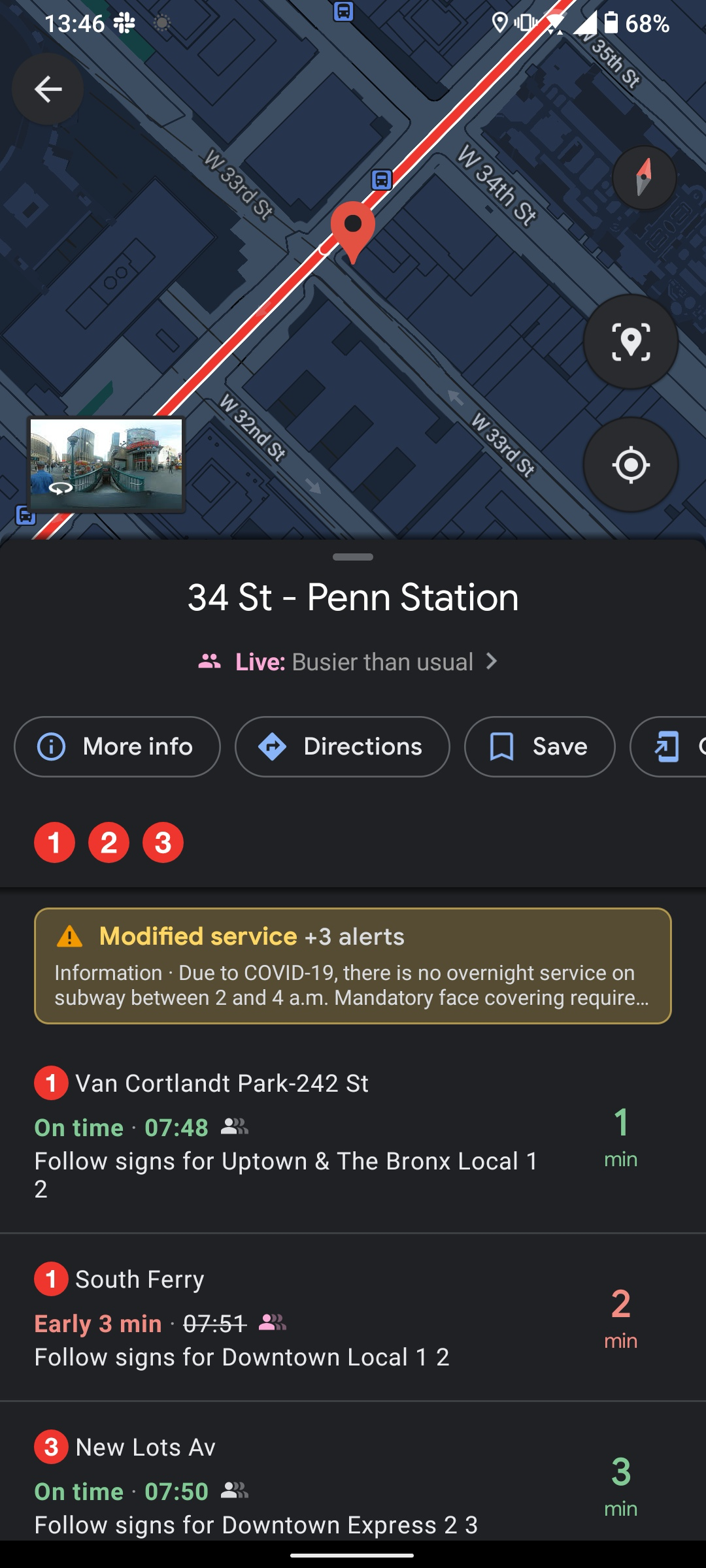Tap the back arrow to exit the station view

pos(46,90)
